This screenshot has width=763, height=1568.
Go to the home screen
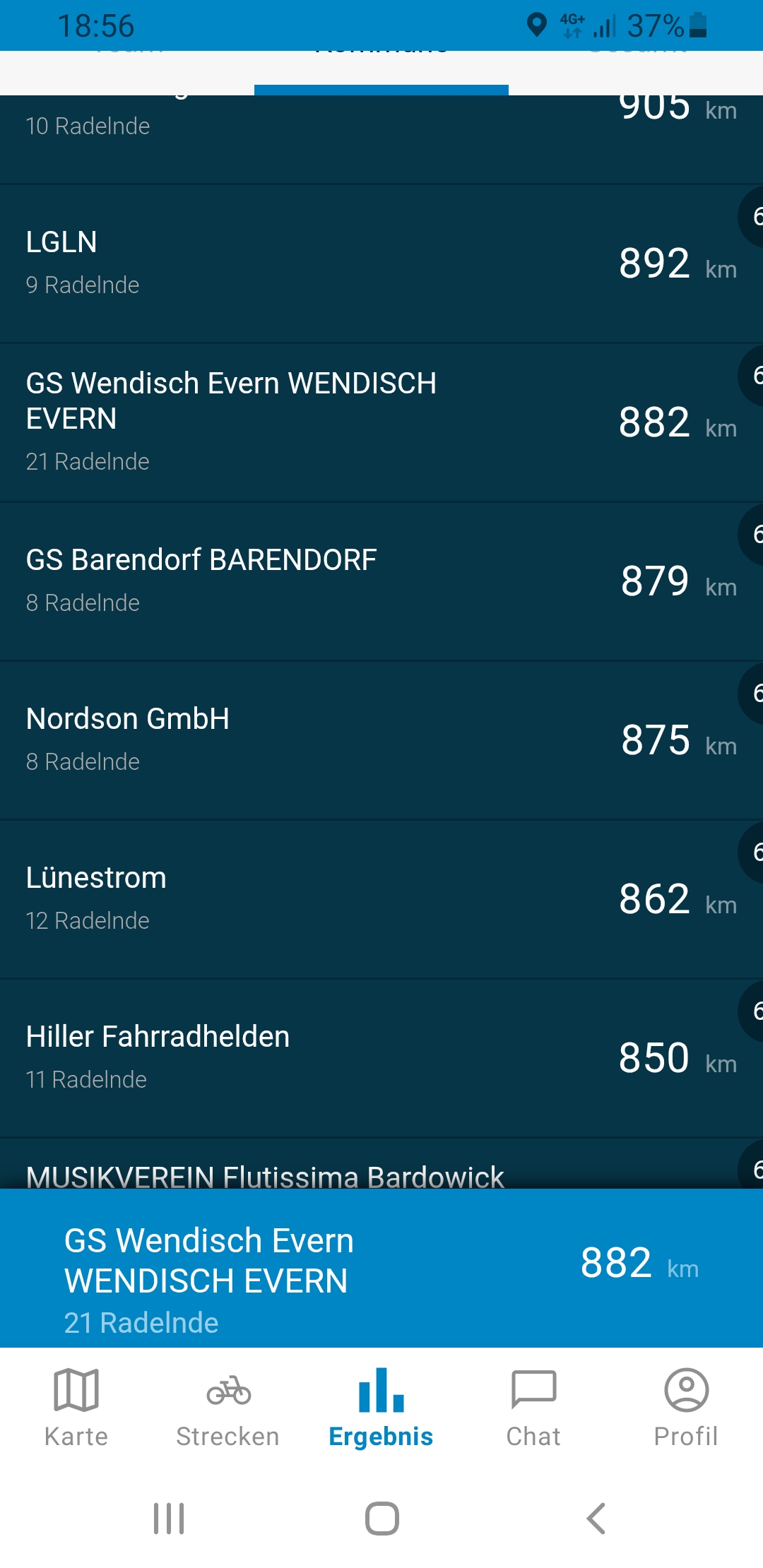(x=381, y=1519)
